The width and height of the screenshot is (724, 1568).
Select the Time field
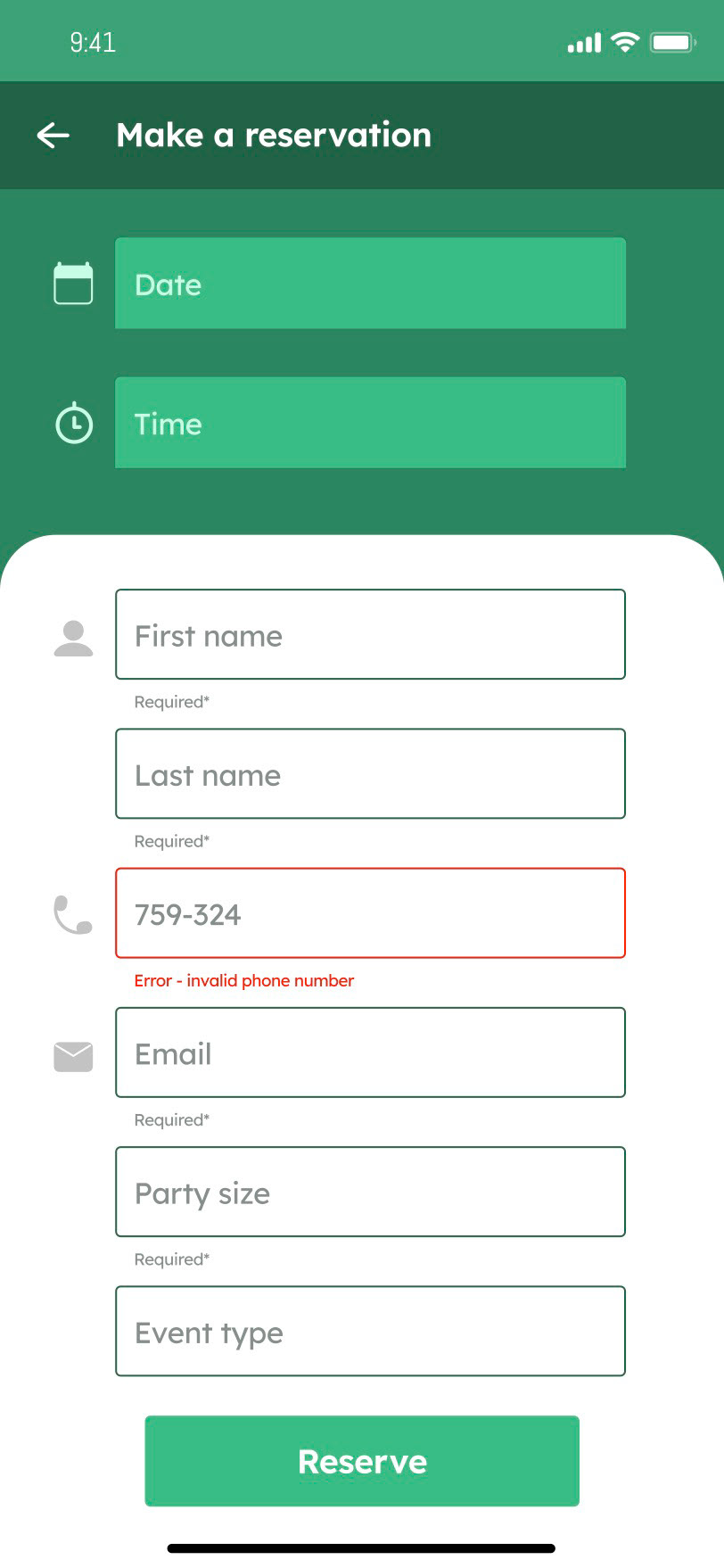pyautogui.click(x=370, y=423)
